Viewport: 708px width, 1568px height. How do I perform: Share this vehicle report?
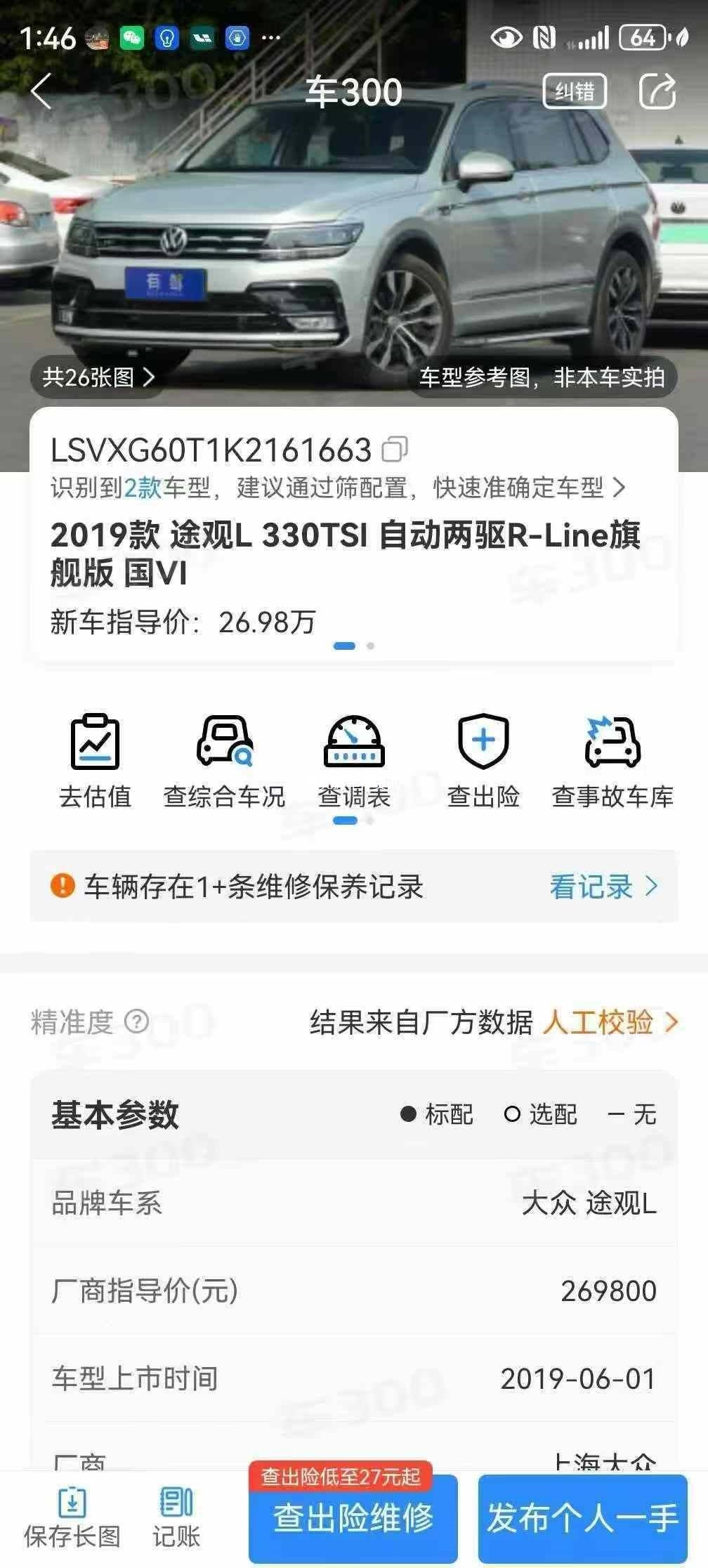click(x=657, y=91)
